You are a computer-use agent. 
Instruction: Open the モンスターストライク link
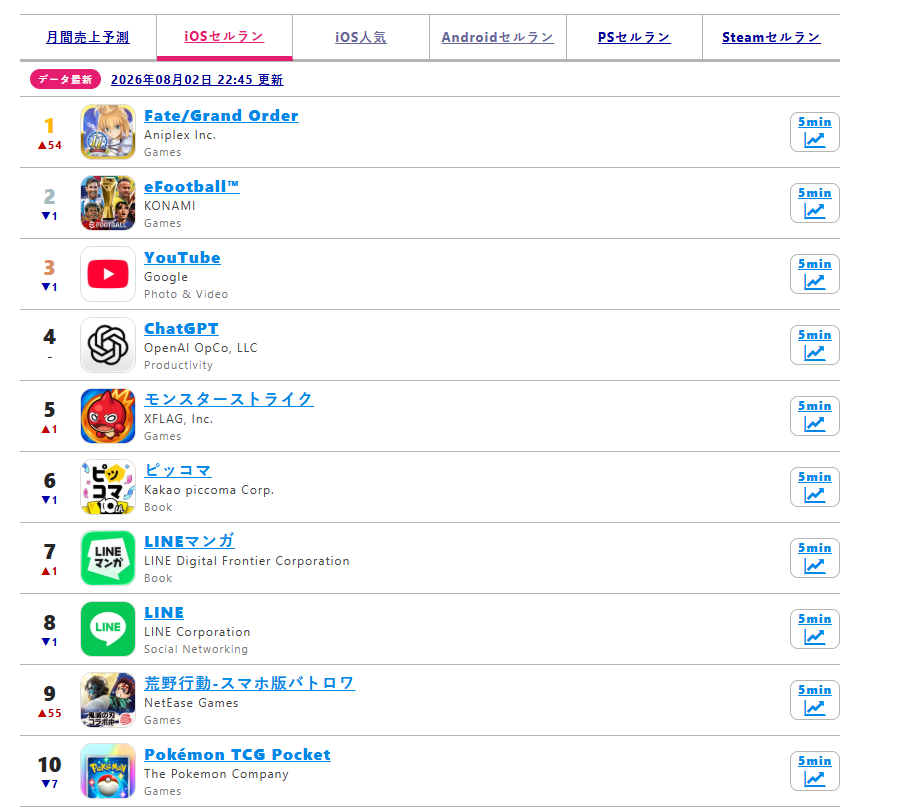(228, 399)
